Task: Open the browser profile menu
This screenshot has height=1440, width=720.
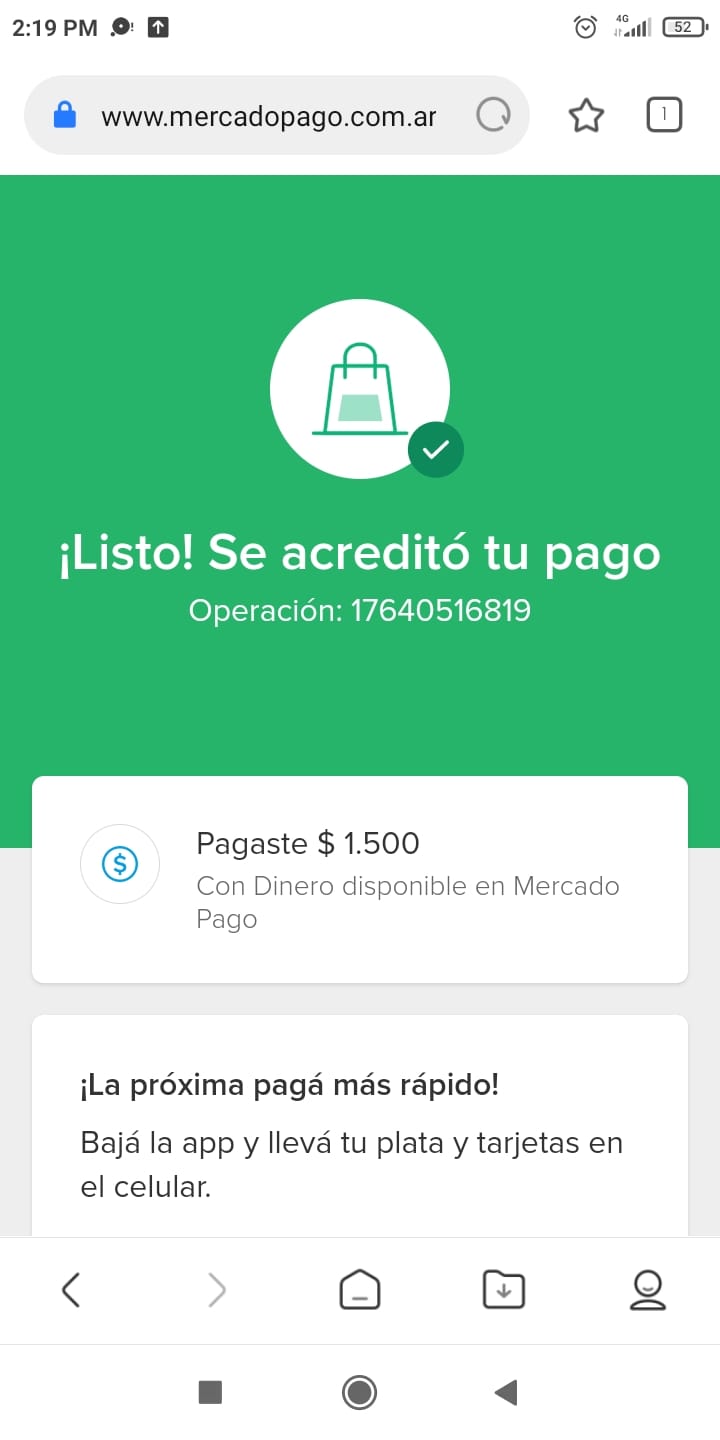Action: coord(648,1290)
